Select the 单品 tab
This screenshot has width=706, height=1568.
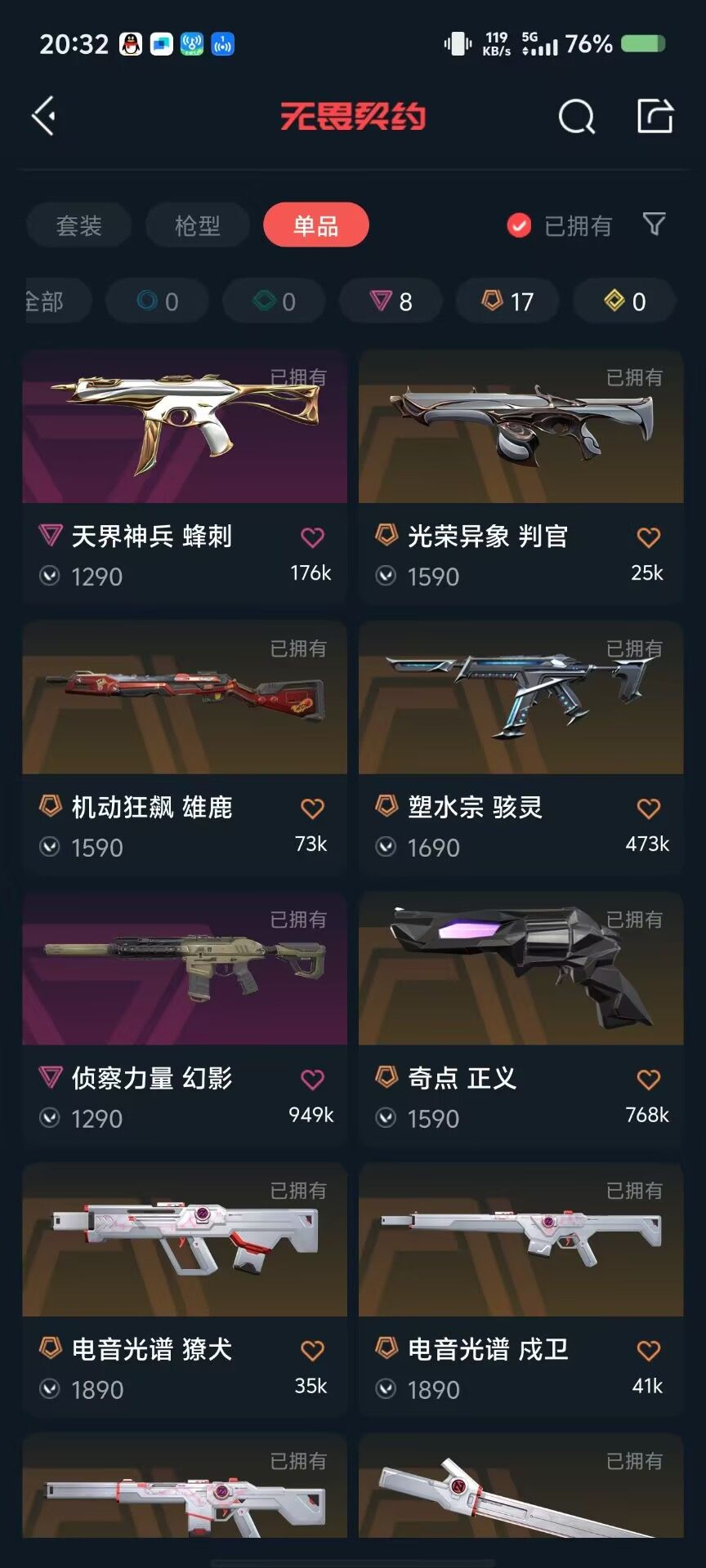316,225
